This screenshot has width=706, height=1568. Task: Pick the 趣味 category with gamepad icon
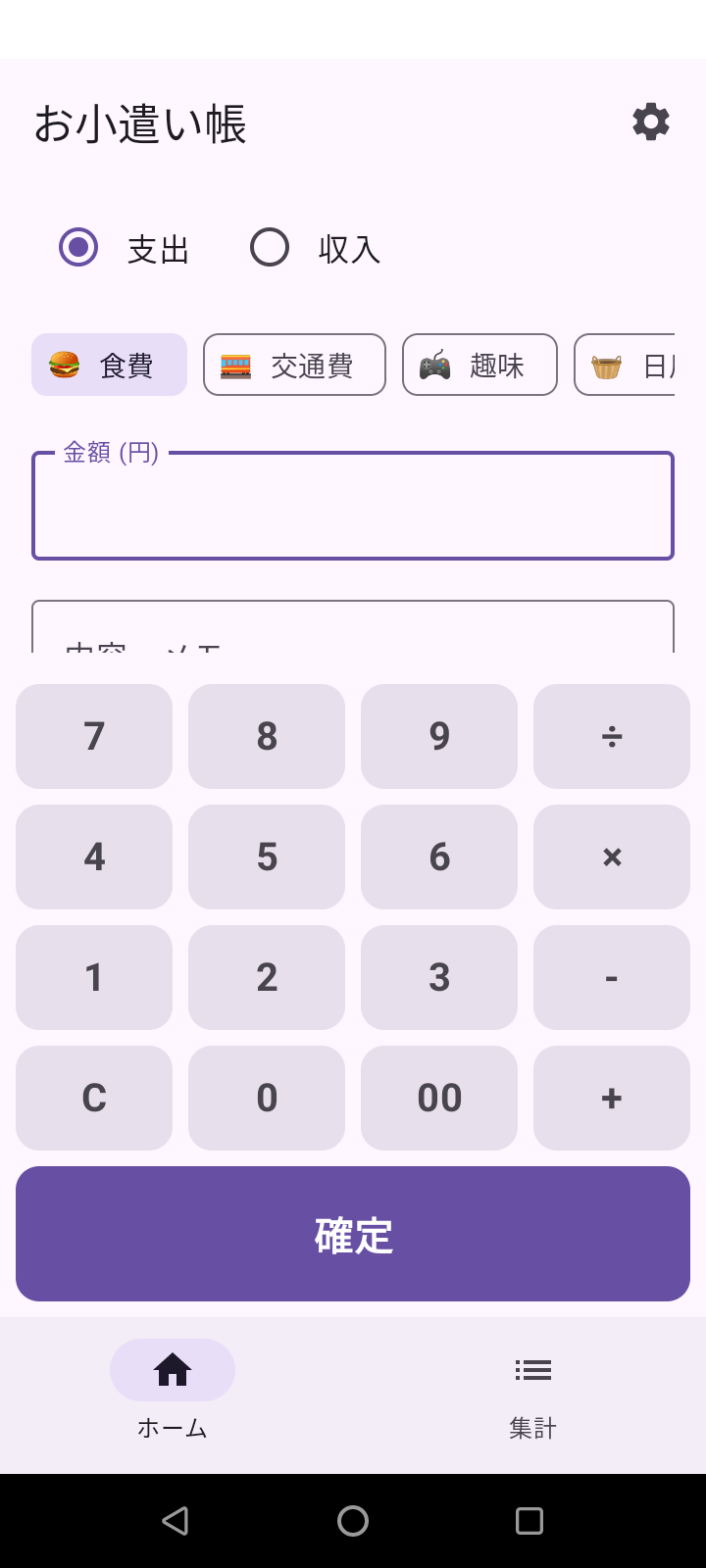(x=479, y=365)
